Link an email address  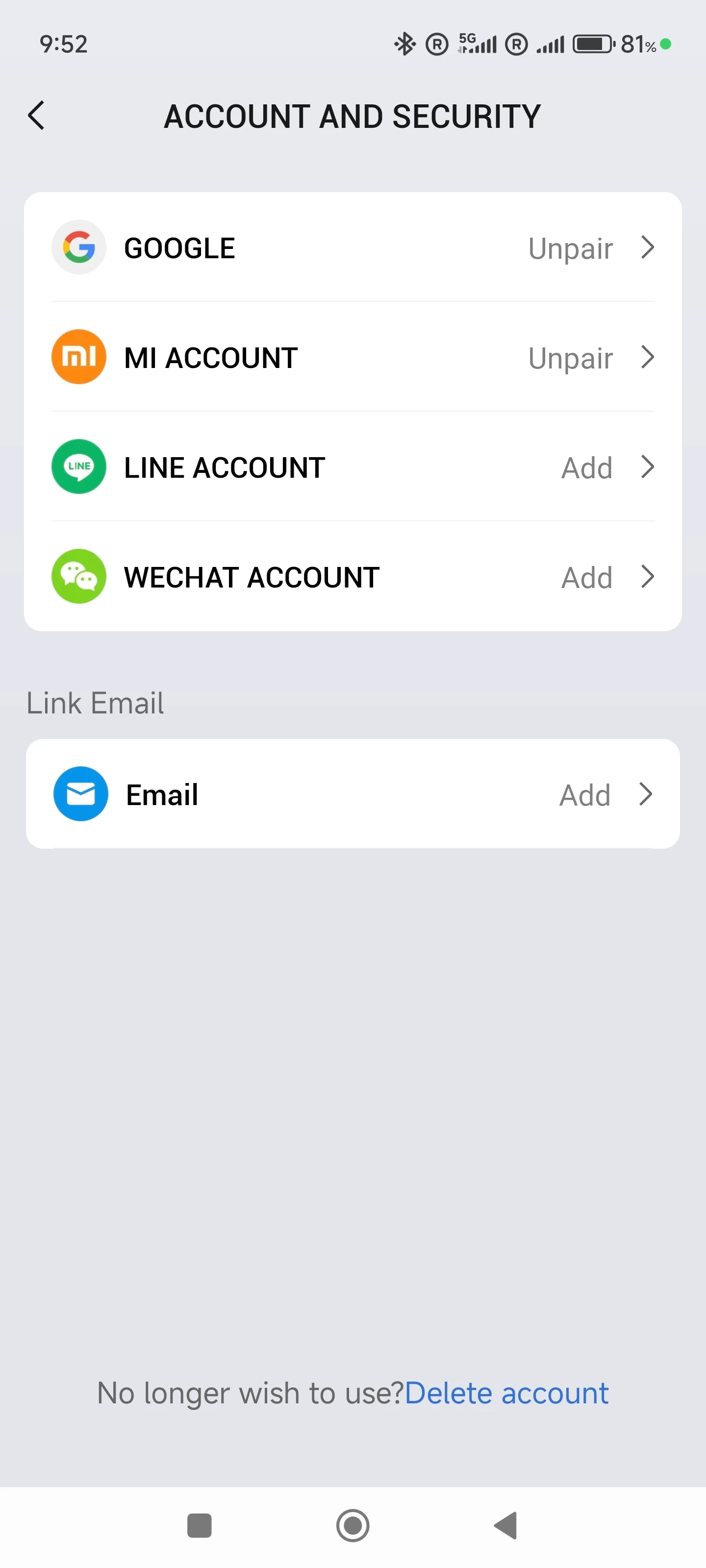[352, 794]
